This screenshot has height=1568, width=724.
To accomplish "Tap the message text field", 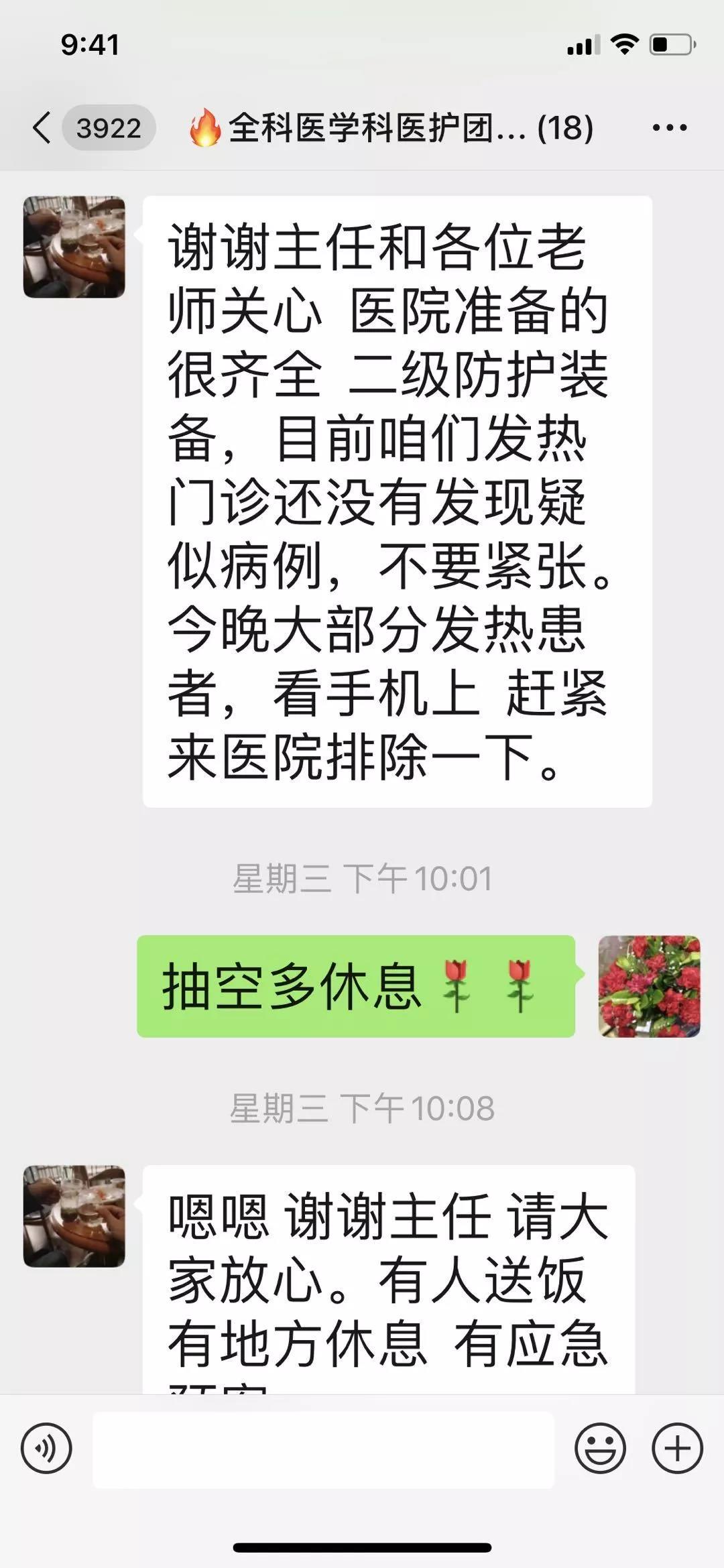I will point(323,1449).
